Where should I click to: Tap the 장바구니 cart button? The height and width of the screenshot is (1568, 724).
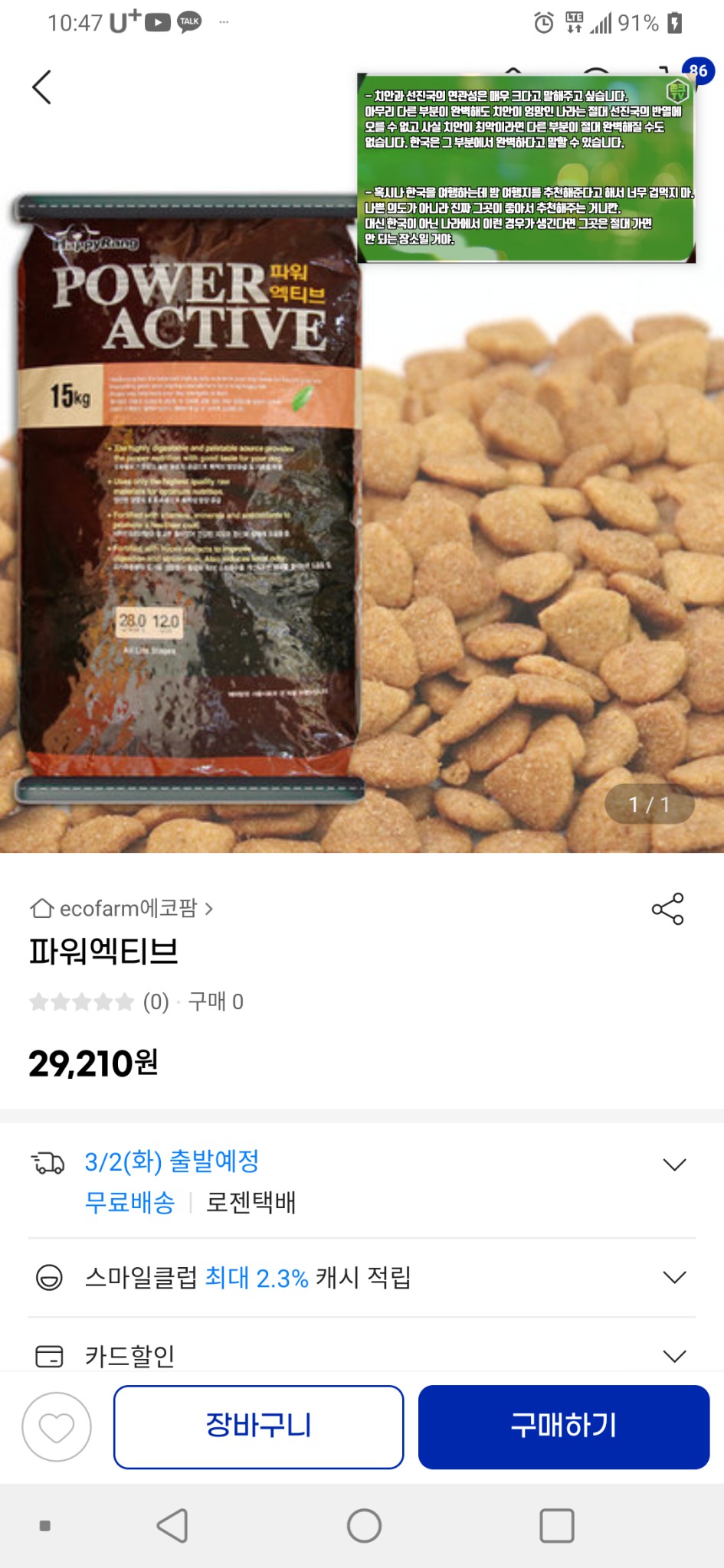click(x=258, y=1427)
